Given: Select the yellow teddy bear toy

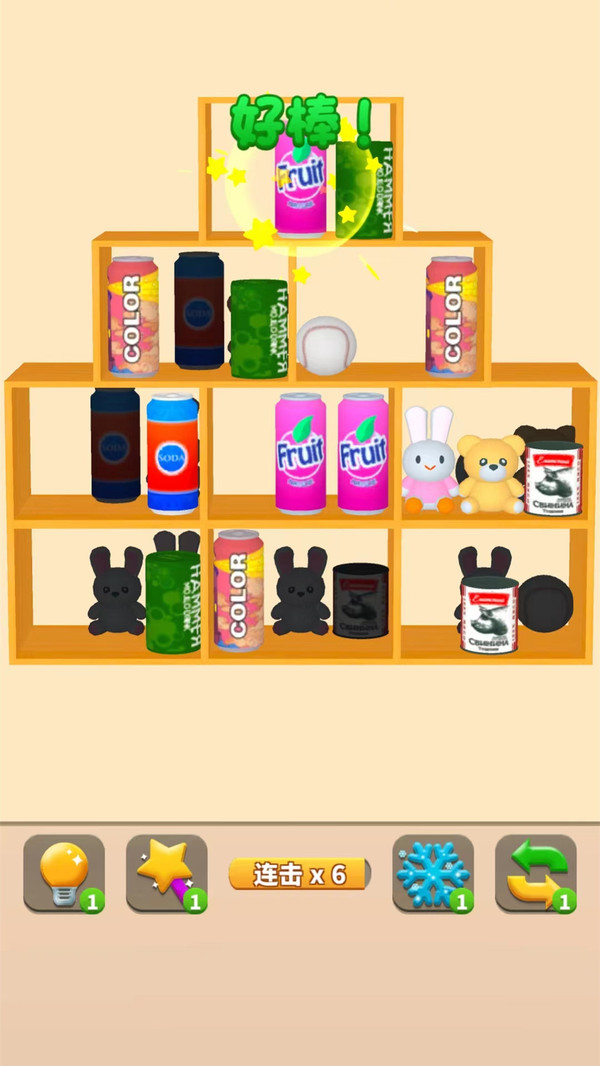Looking at the screenshot, I should tap(490, 474).
